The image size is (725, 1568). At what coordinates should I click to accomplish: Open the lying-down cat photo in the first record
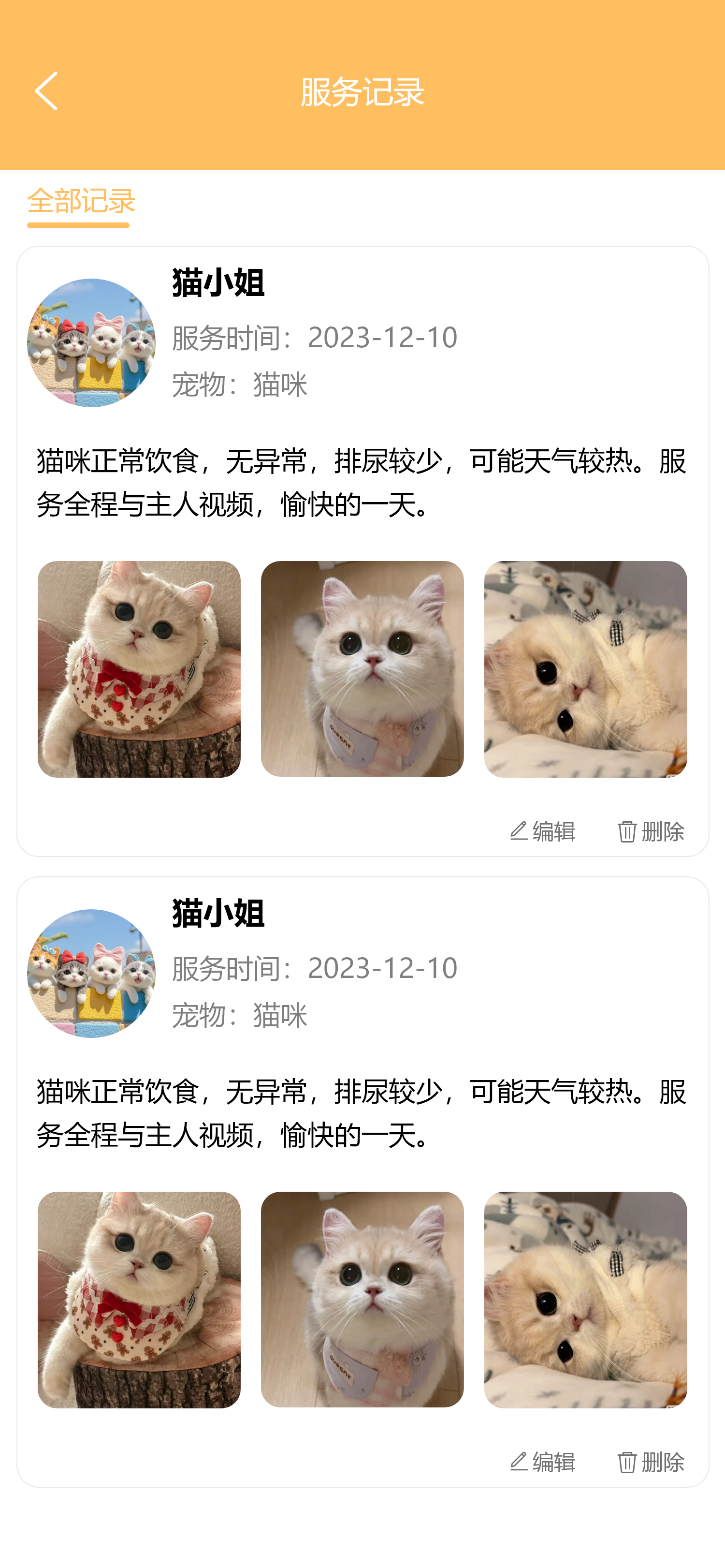585,669
